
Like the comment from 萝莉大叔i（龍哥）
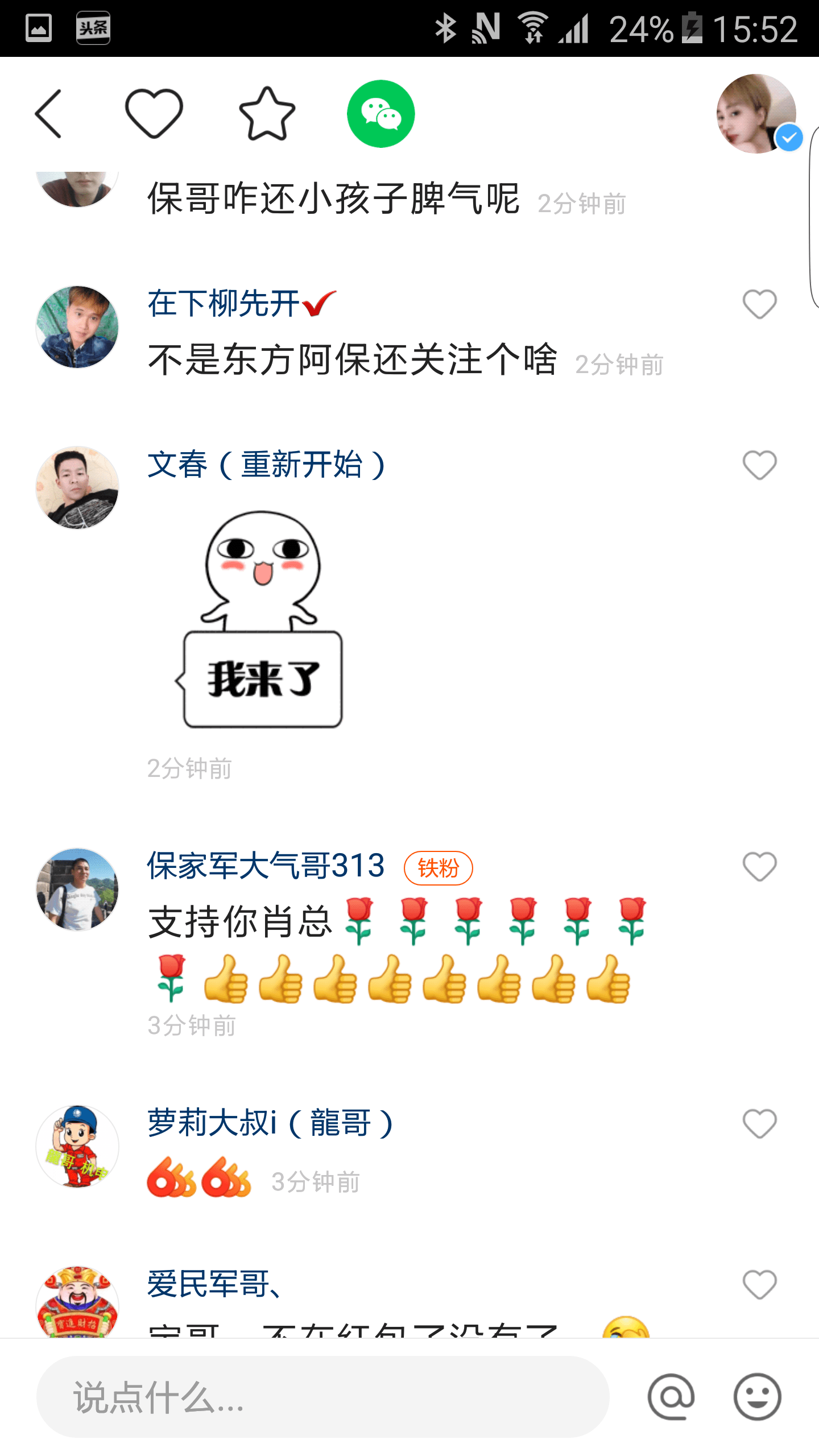point(759,1124)
